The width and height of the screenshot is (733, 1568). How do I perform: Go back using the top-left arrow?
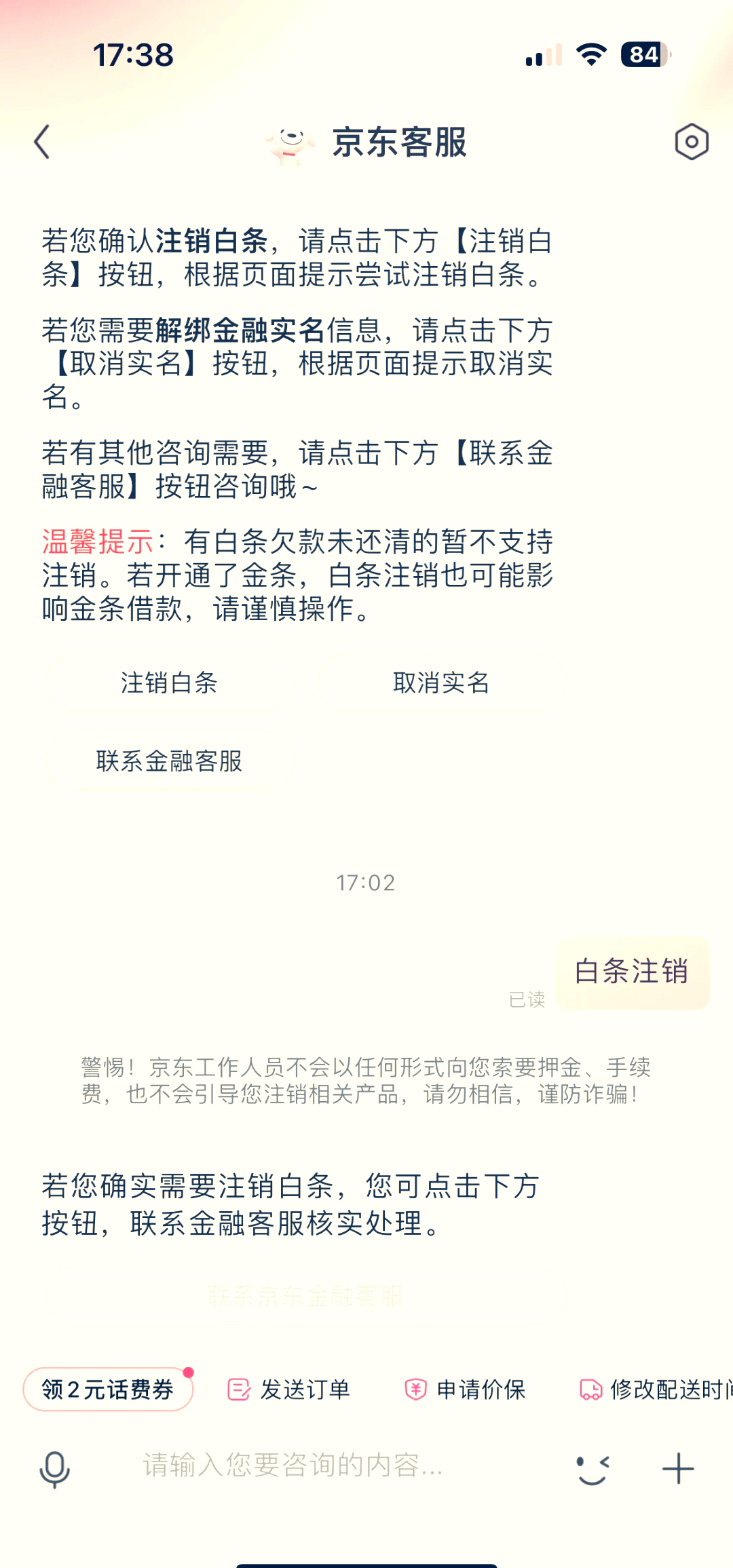pos(42,142)
